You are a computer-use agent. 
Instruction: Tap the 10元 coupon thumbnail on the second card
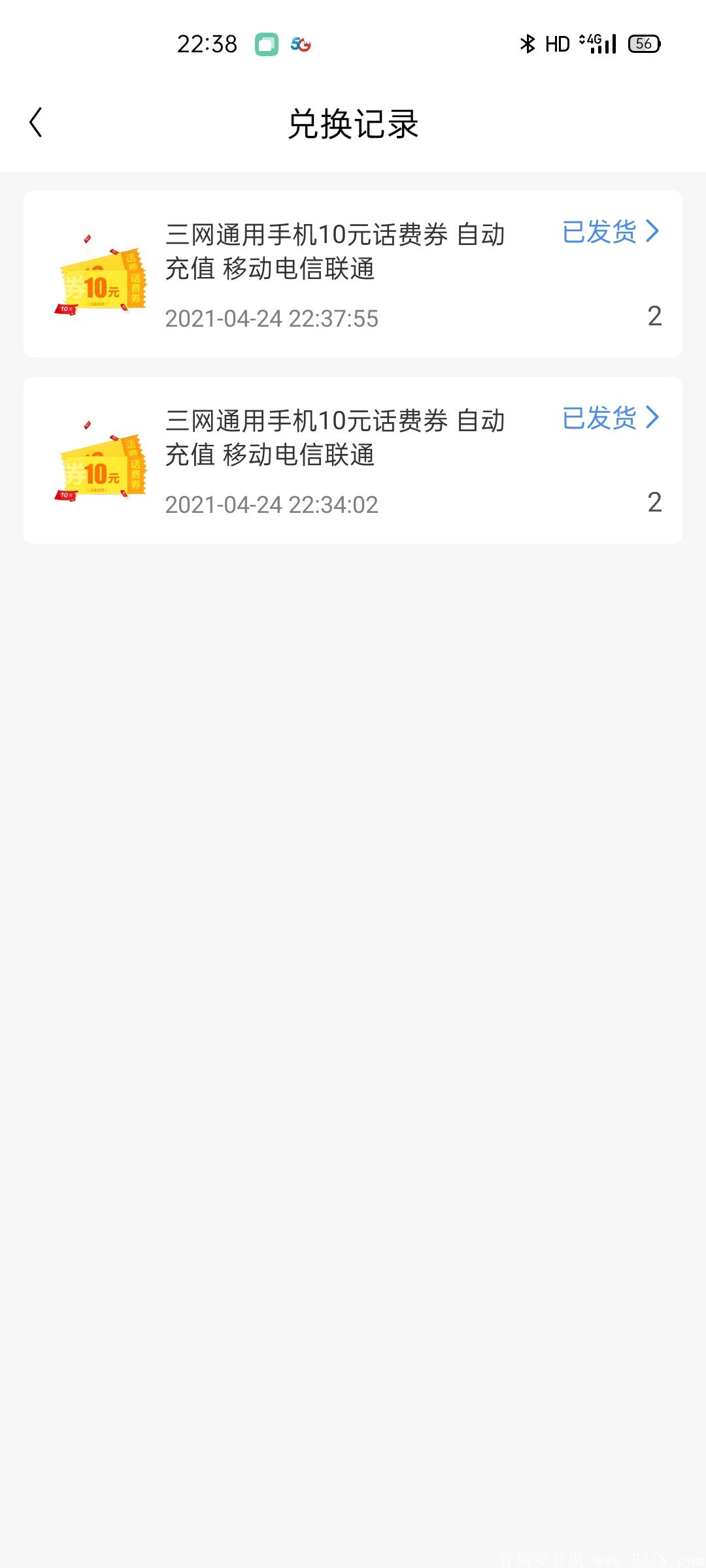[x=99, y=461]
